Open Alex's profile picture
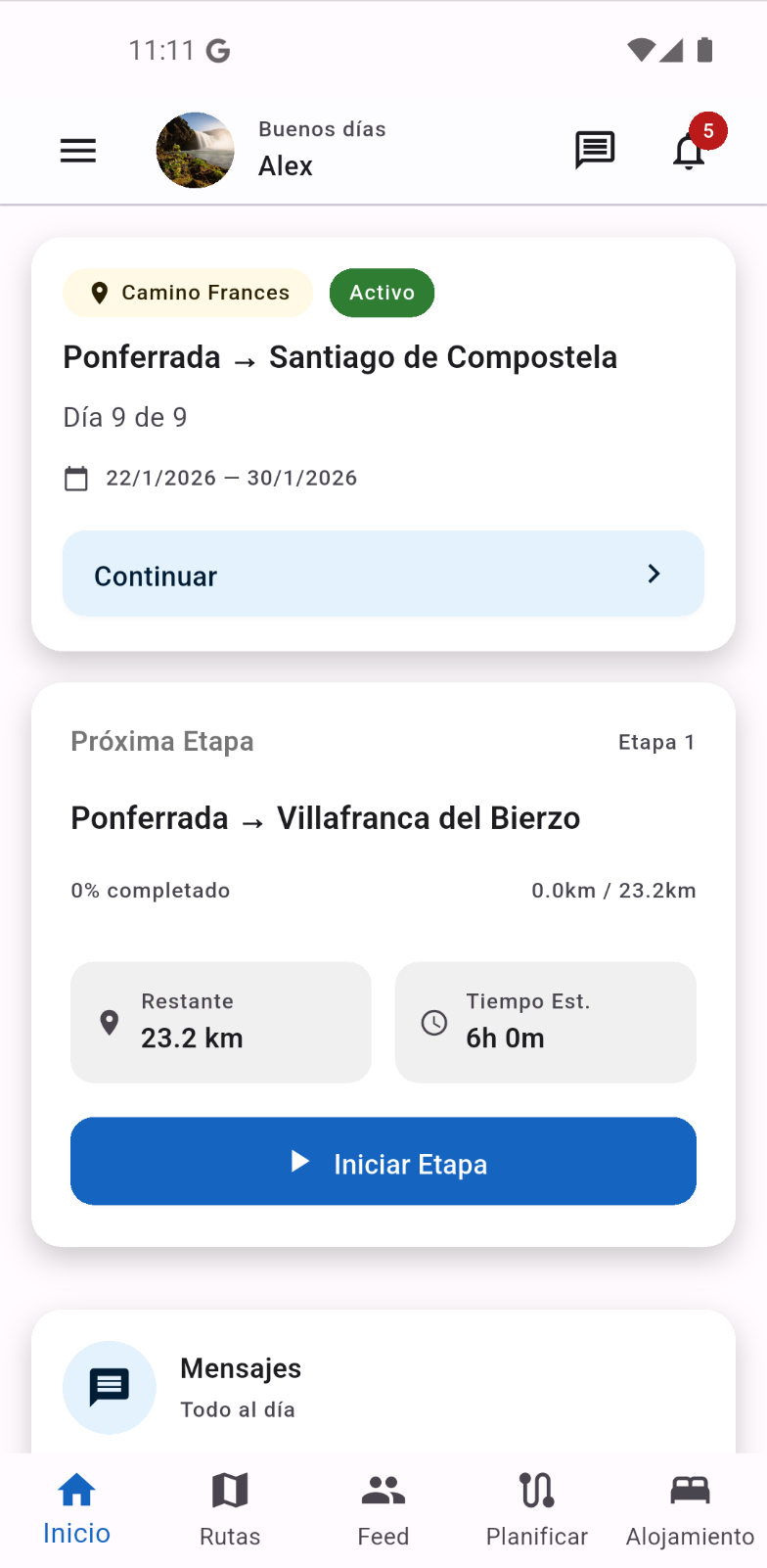 (196, 151)
